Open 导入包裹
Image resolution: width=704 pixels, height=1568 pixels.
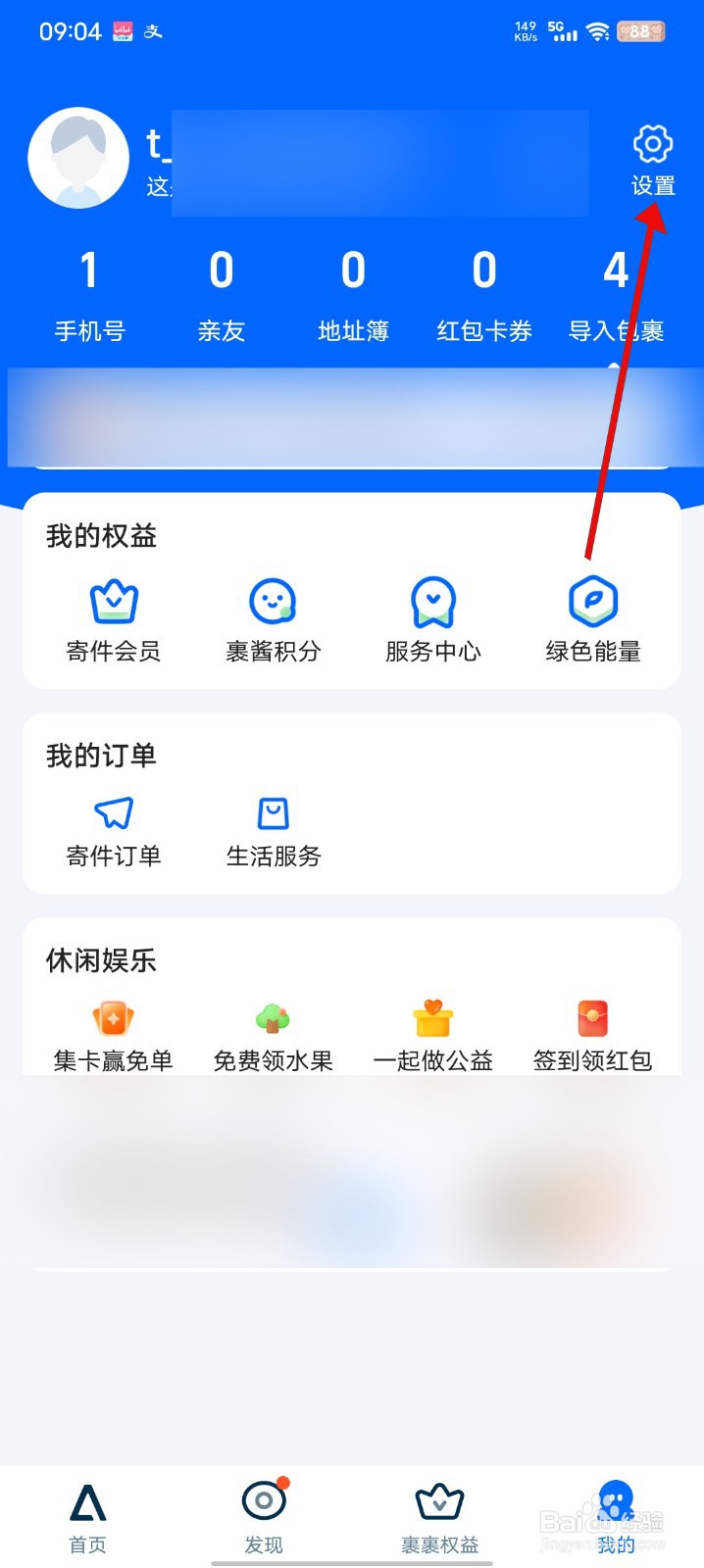click(616, 295)
